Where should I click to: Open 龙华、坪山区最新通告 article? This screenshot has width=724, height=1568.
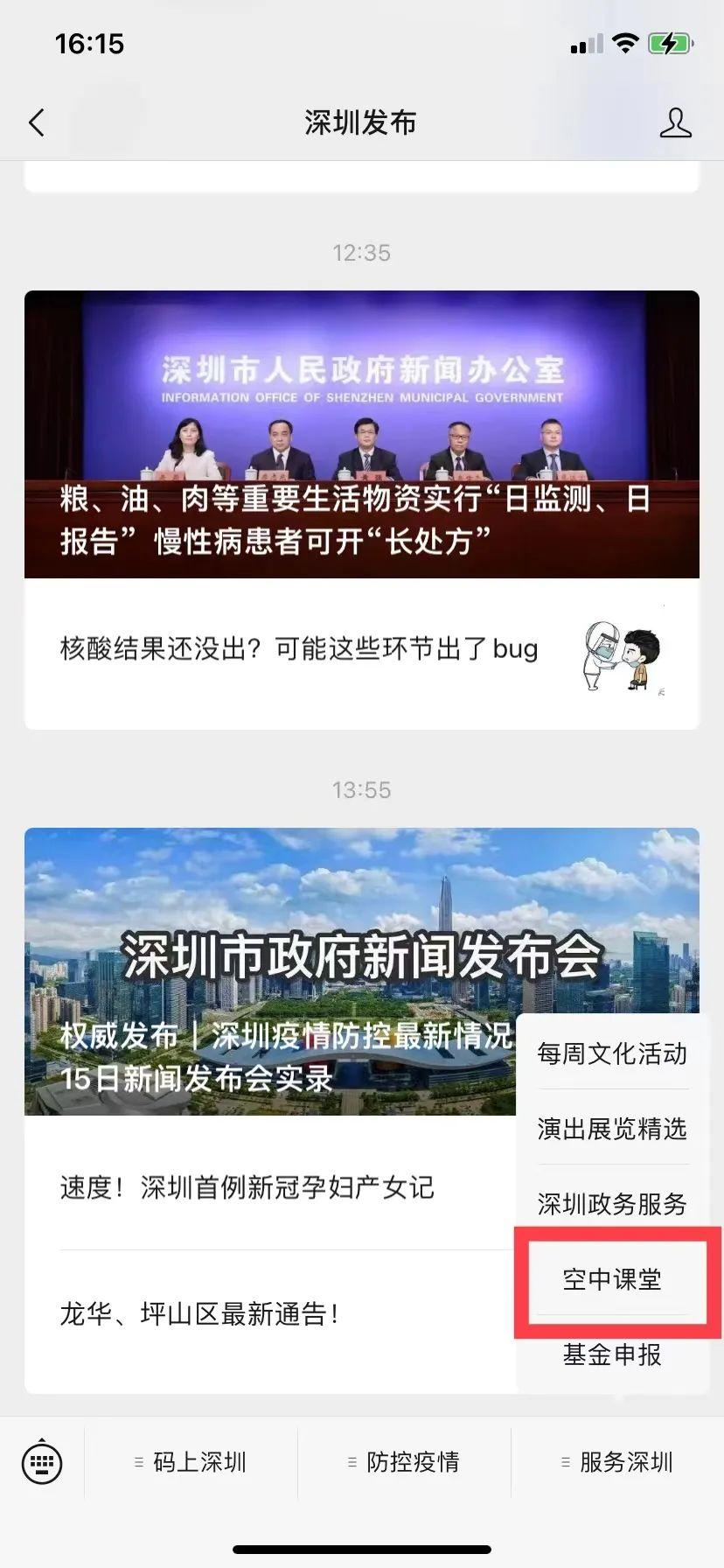[x=199, y=1313]
